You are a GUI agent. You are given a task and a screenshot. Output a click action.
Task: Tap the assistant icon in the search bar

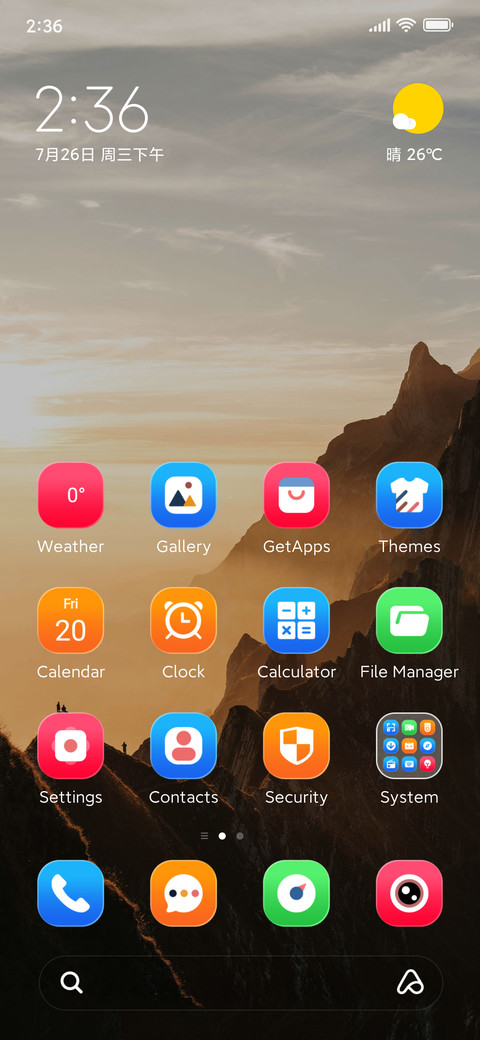410,982
